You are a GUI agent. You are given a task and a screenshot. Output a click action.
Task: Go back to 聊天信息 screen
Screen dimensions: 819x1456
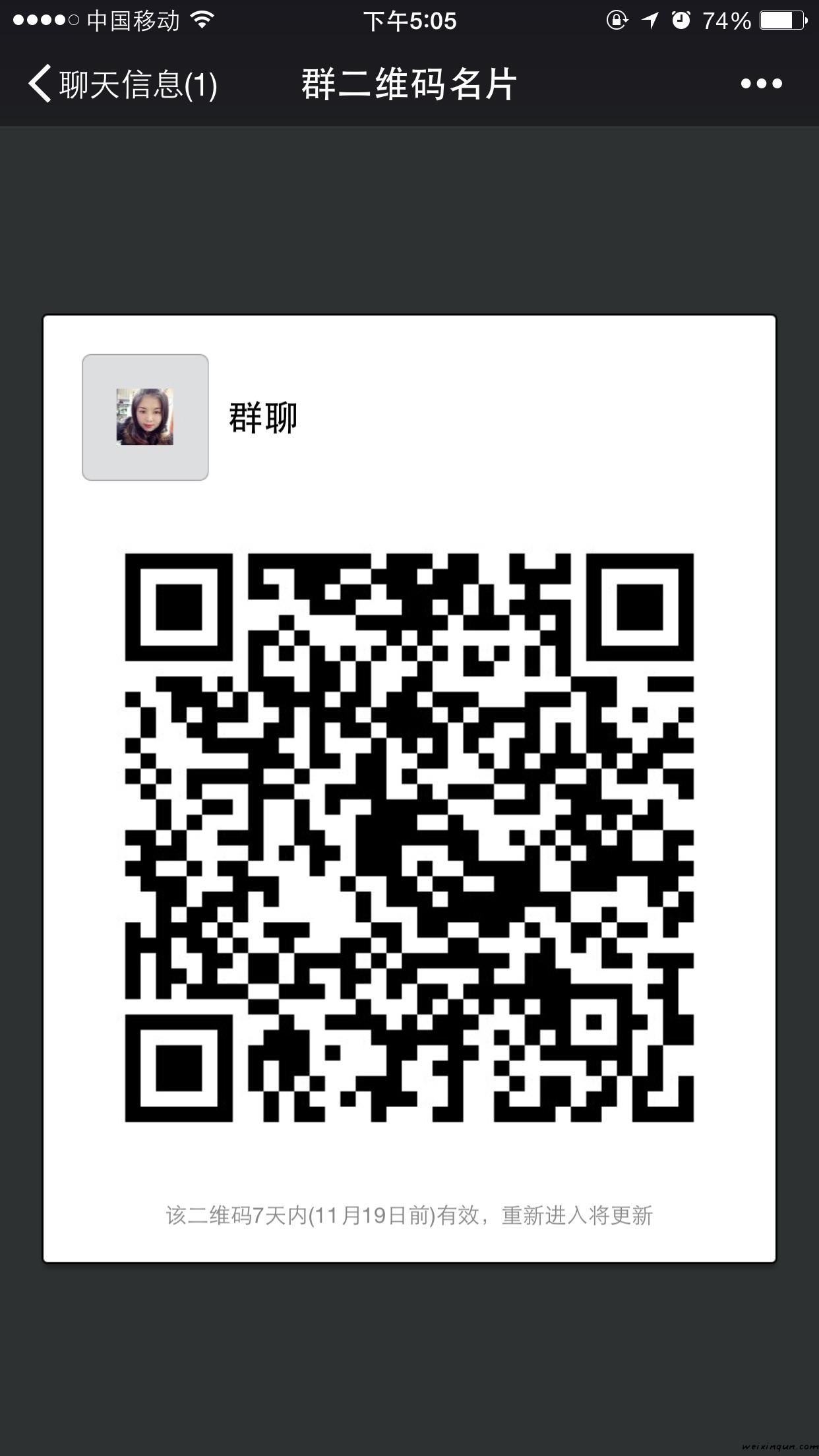(122, 84)
